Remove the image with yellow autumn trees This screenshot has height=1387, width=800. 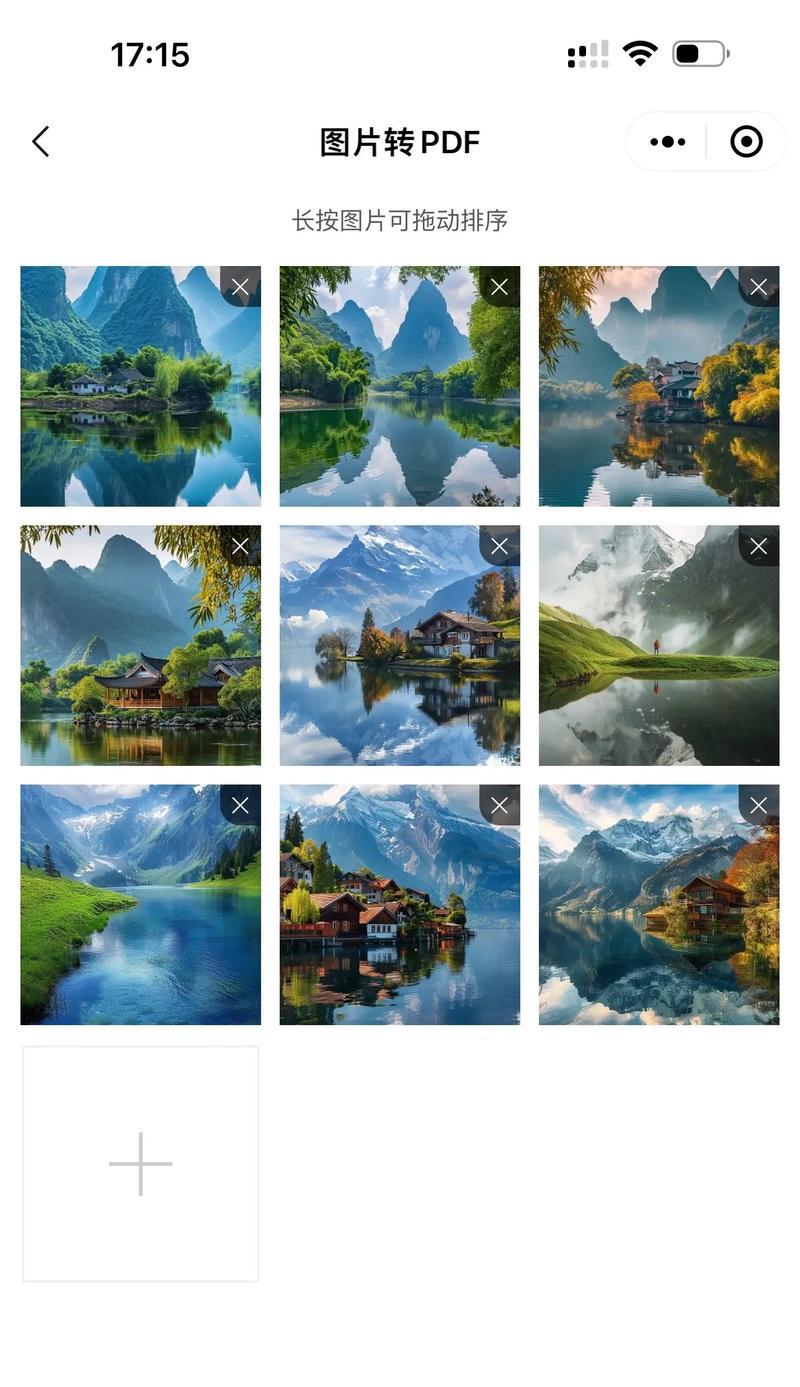coord(758,287)
